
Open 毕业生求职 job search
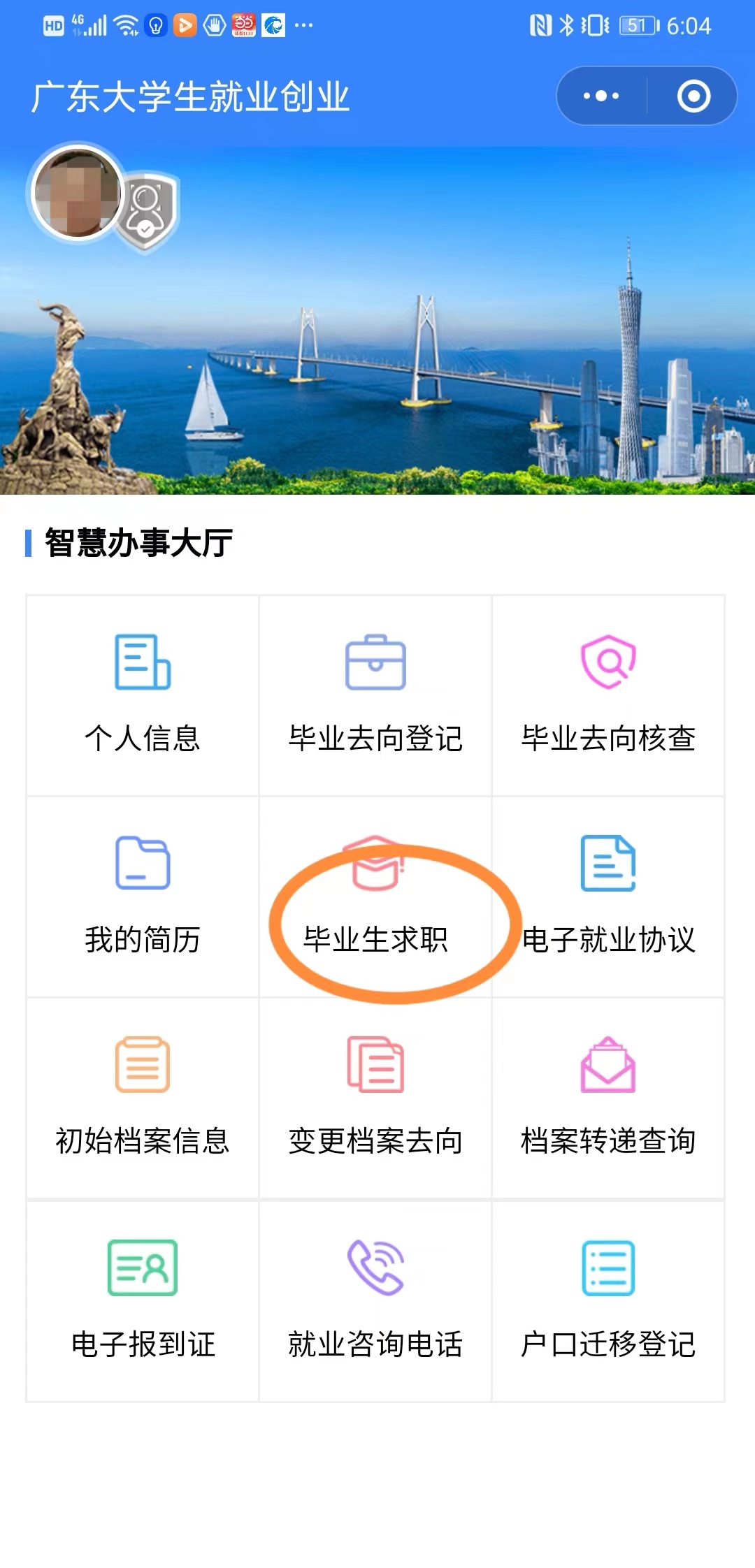[375, 896]
